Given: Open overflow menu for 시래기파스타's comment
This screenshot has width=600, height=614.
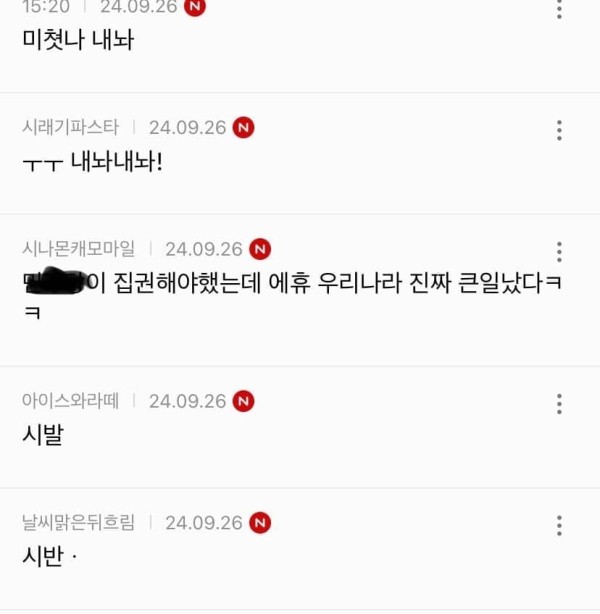Looking at the screenshot, I should pyautogui.click(x=559, y=130).
